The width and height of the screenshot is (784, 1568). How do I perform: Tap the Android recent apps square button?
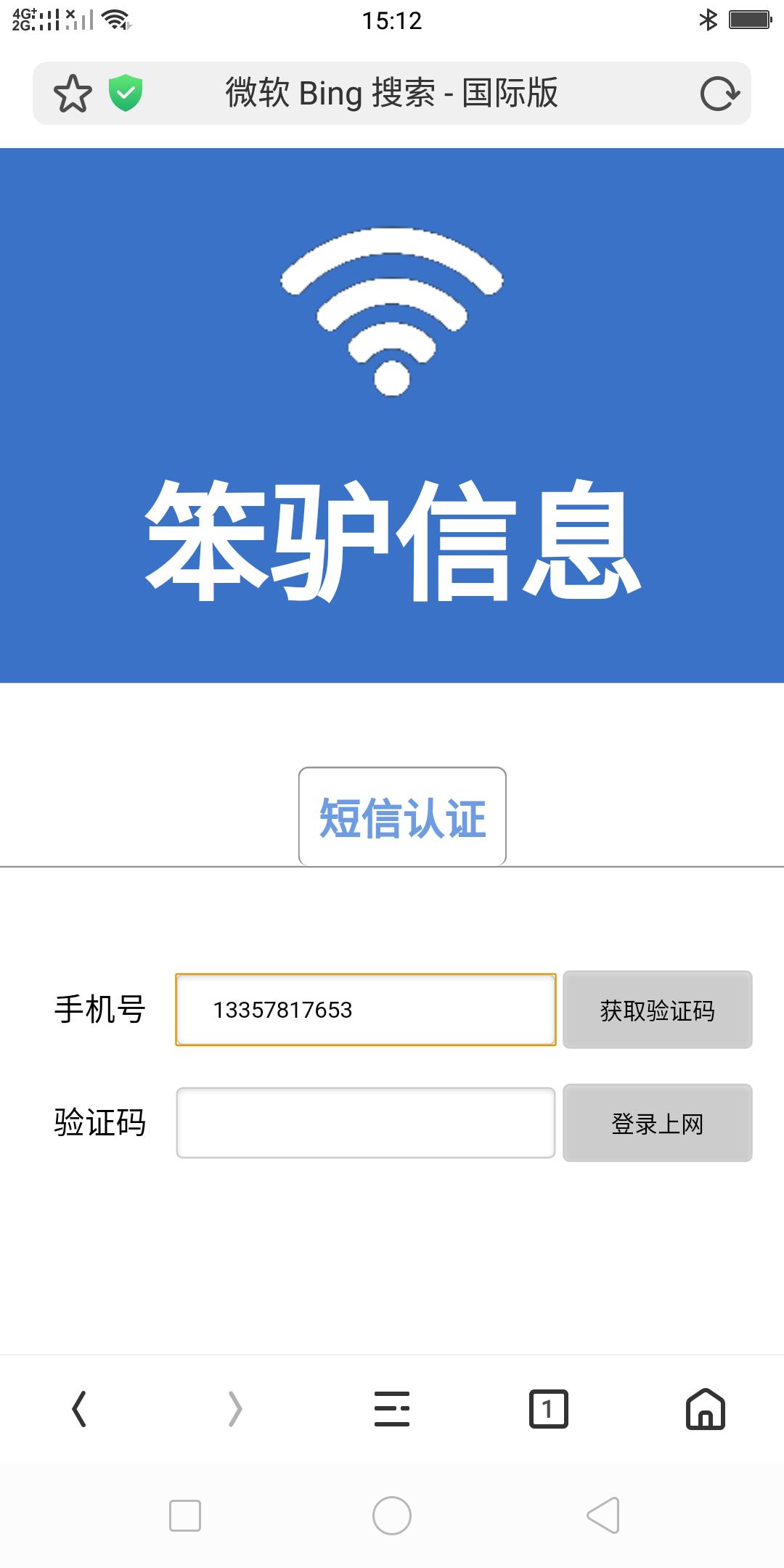click(184, 1515)
